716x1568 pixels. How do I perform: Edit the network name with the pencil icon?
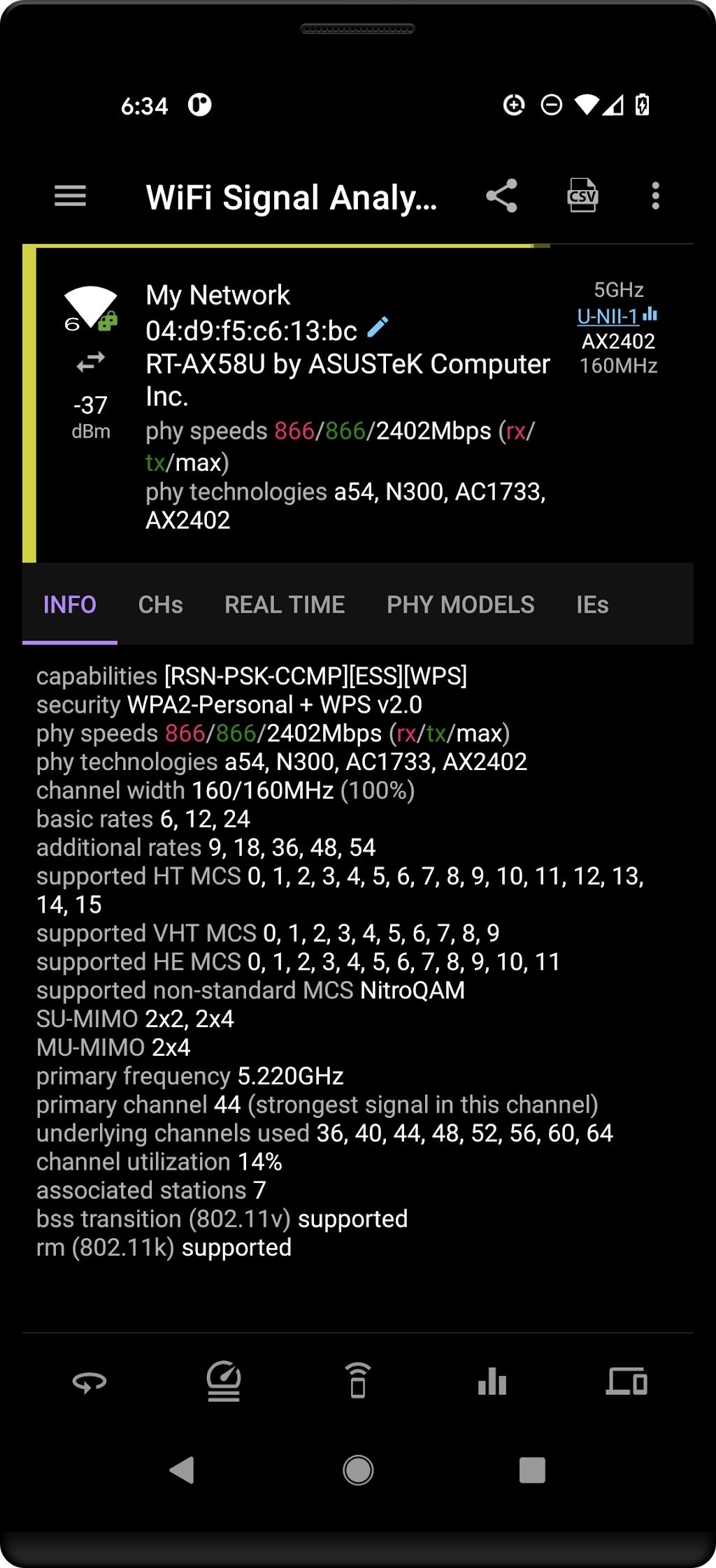click(x=378, y=327)
